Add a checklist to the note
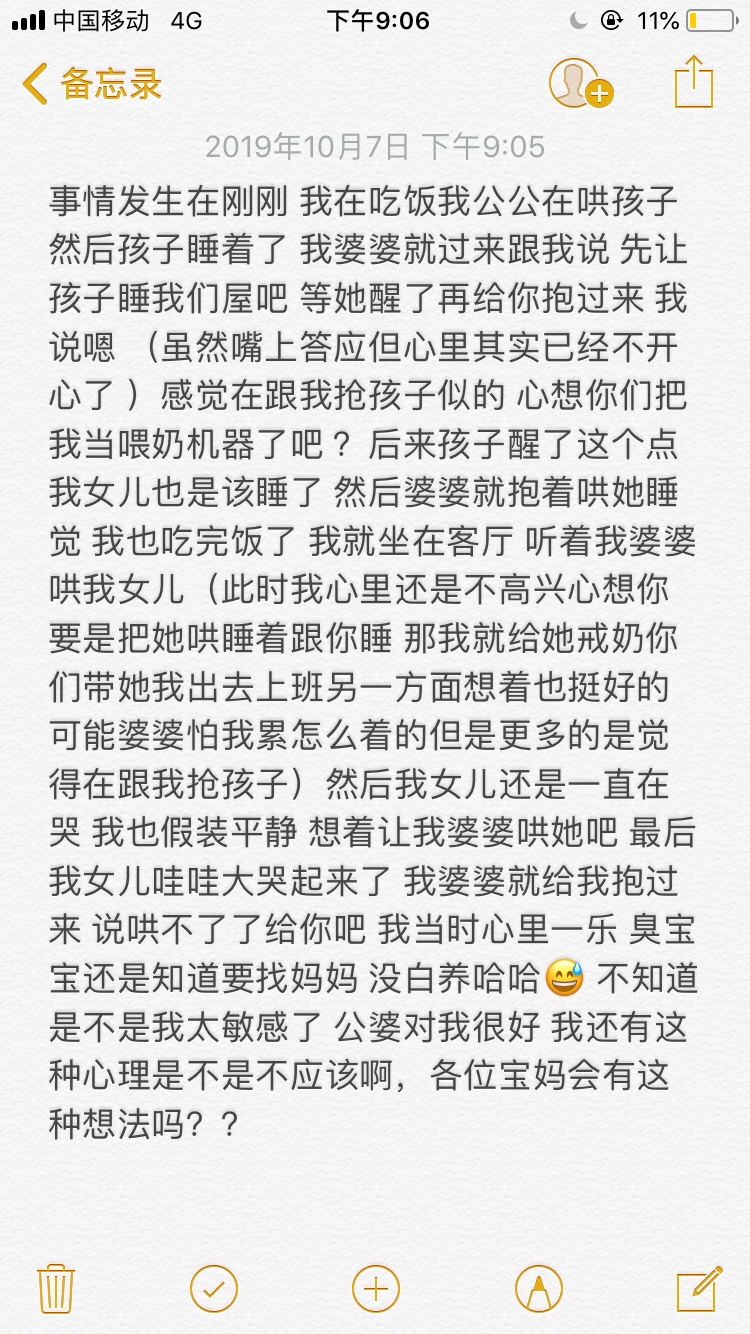Screen dimensions: 750x1334 (x=213, y=1287)
